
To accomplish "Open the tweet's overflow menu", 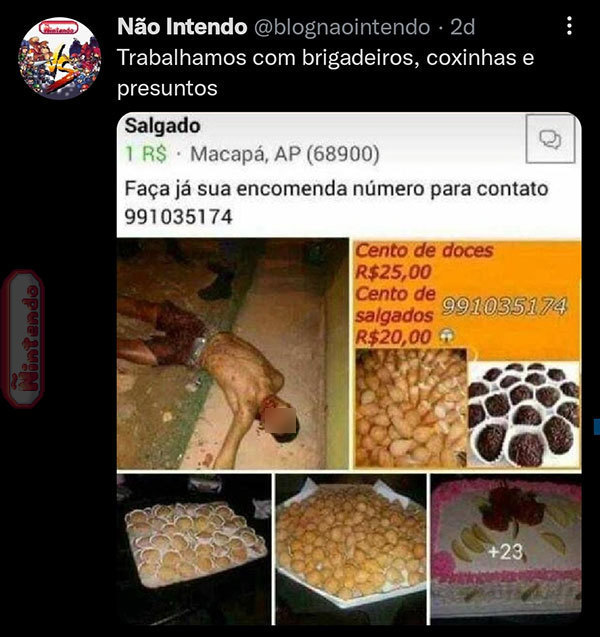I will [568, 26].
